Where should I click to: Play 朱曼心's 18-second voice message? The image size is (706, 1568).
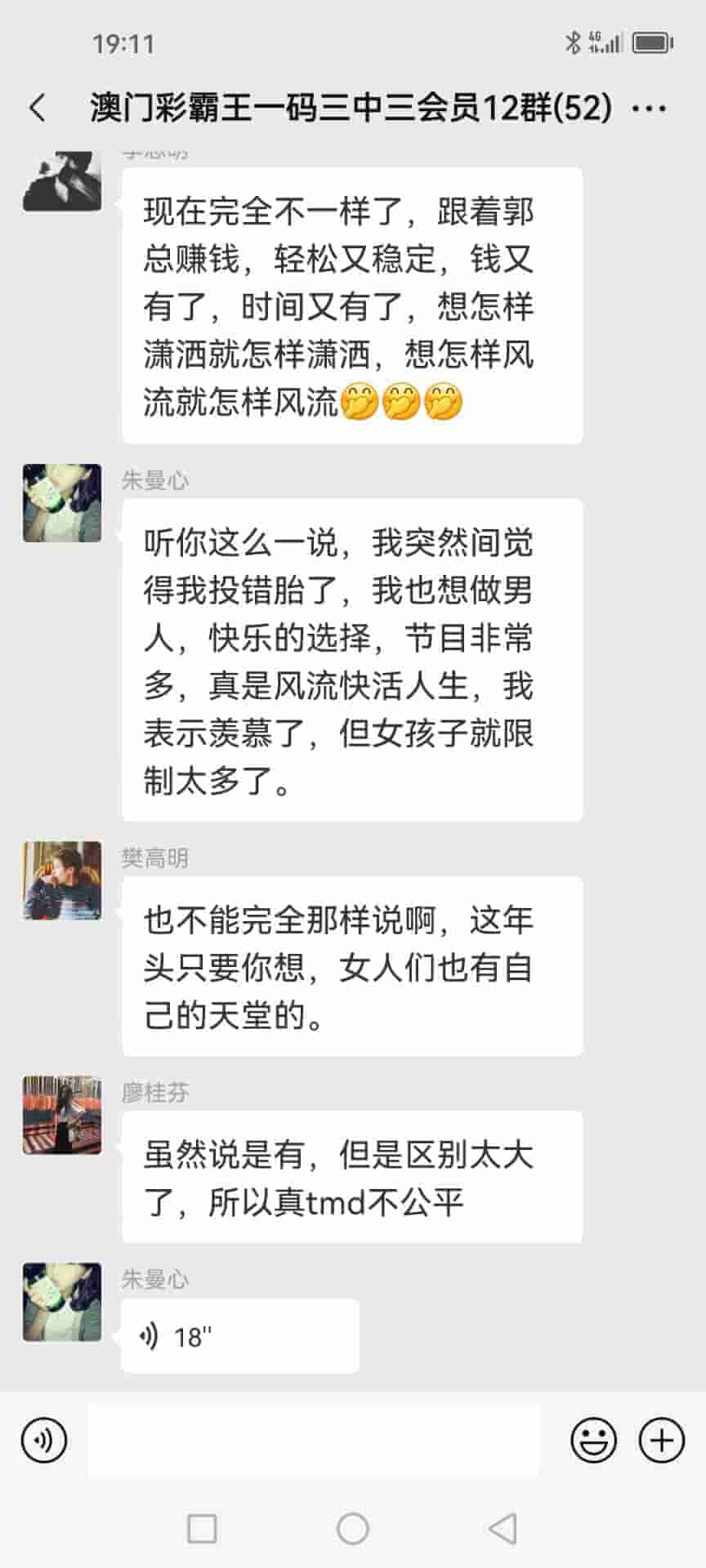tap(239, 1337)
